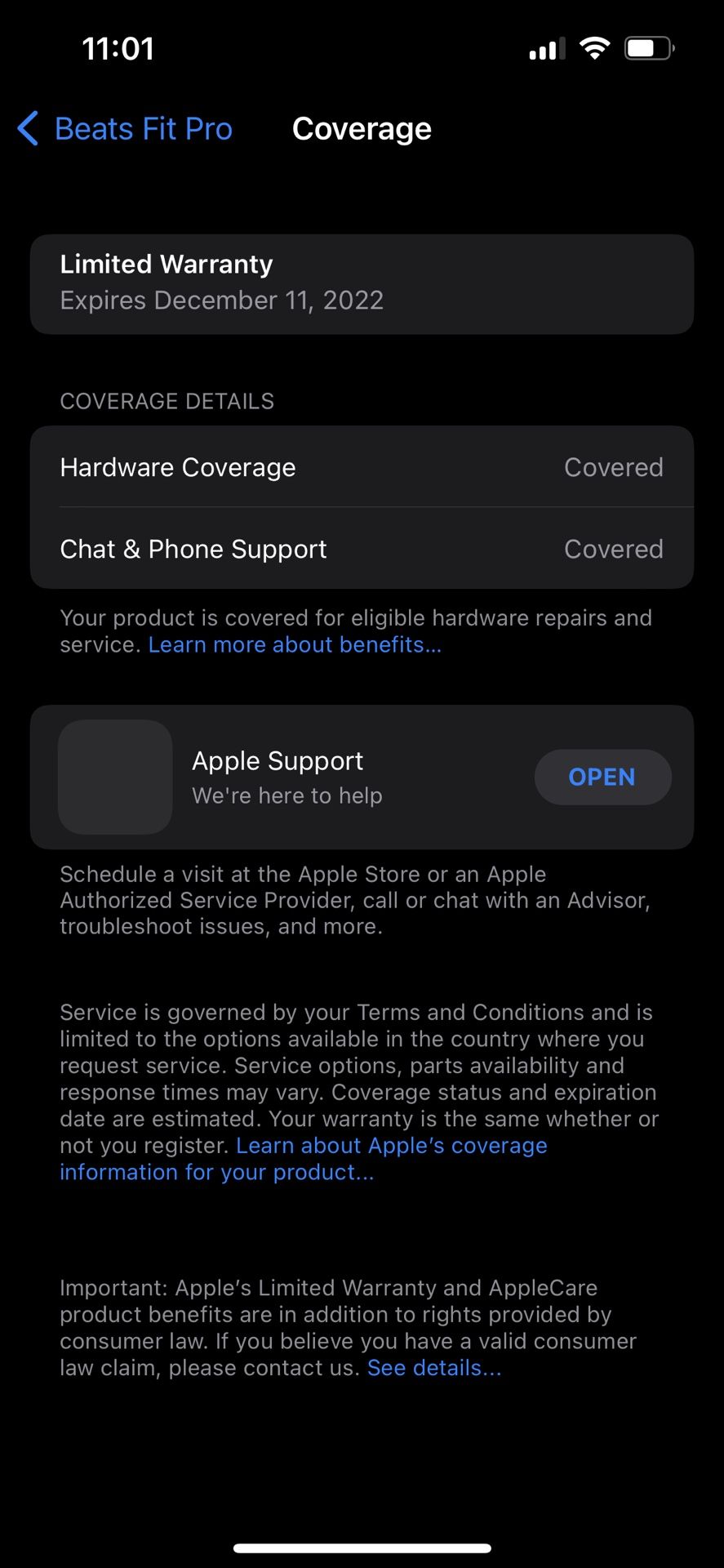Open the Apple Support app
This screenshot has width=724, height=1568.
[602, 777]
